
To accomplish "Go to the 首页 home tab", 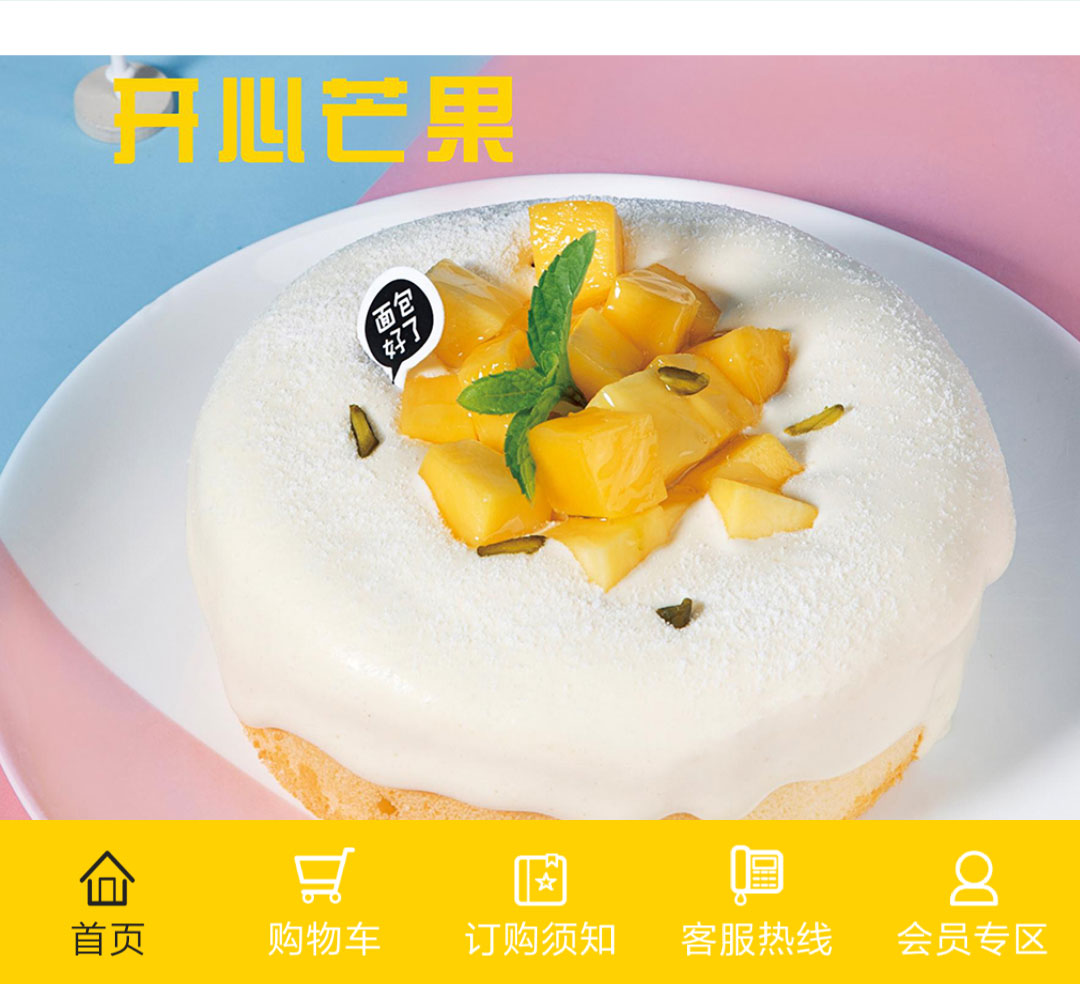I will pos(107,901).
